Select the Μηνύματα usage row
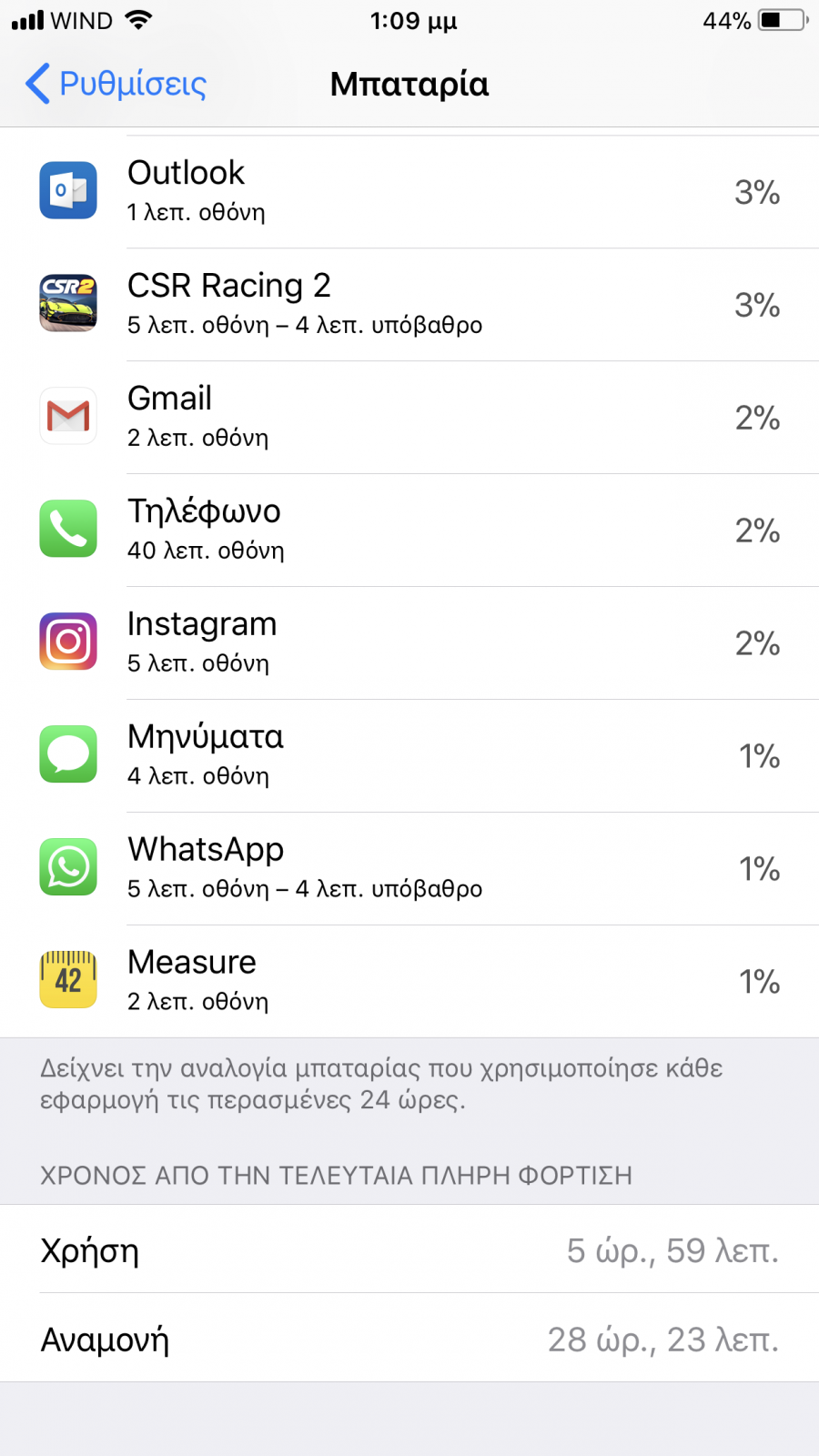This screenshot has width=819, height=1456. [x=409, y=756]
